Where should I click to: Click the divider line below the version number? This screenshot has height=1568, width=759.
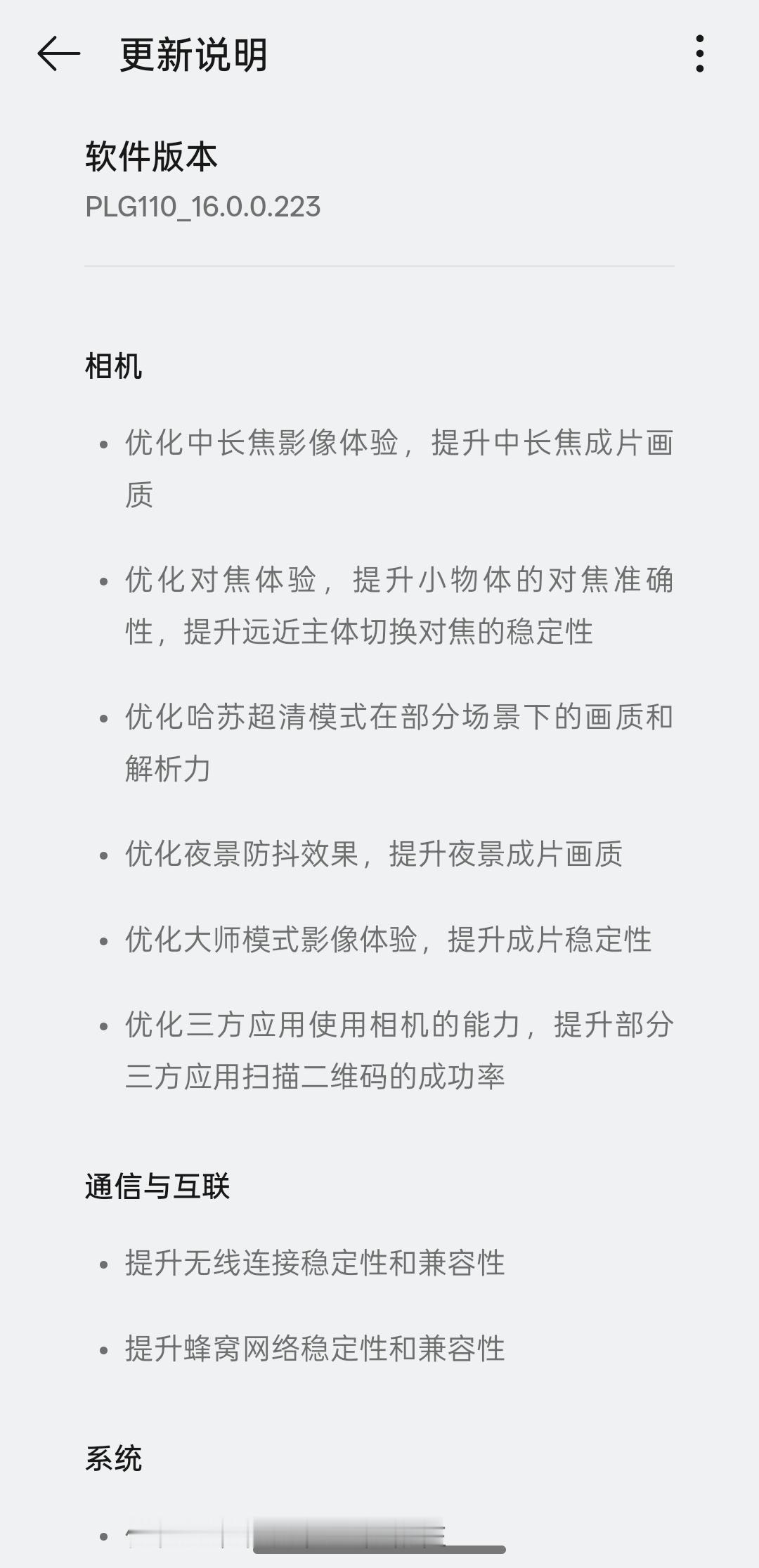point(379,267)
